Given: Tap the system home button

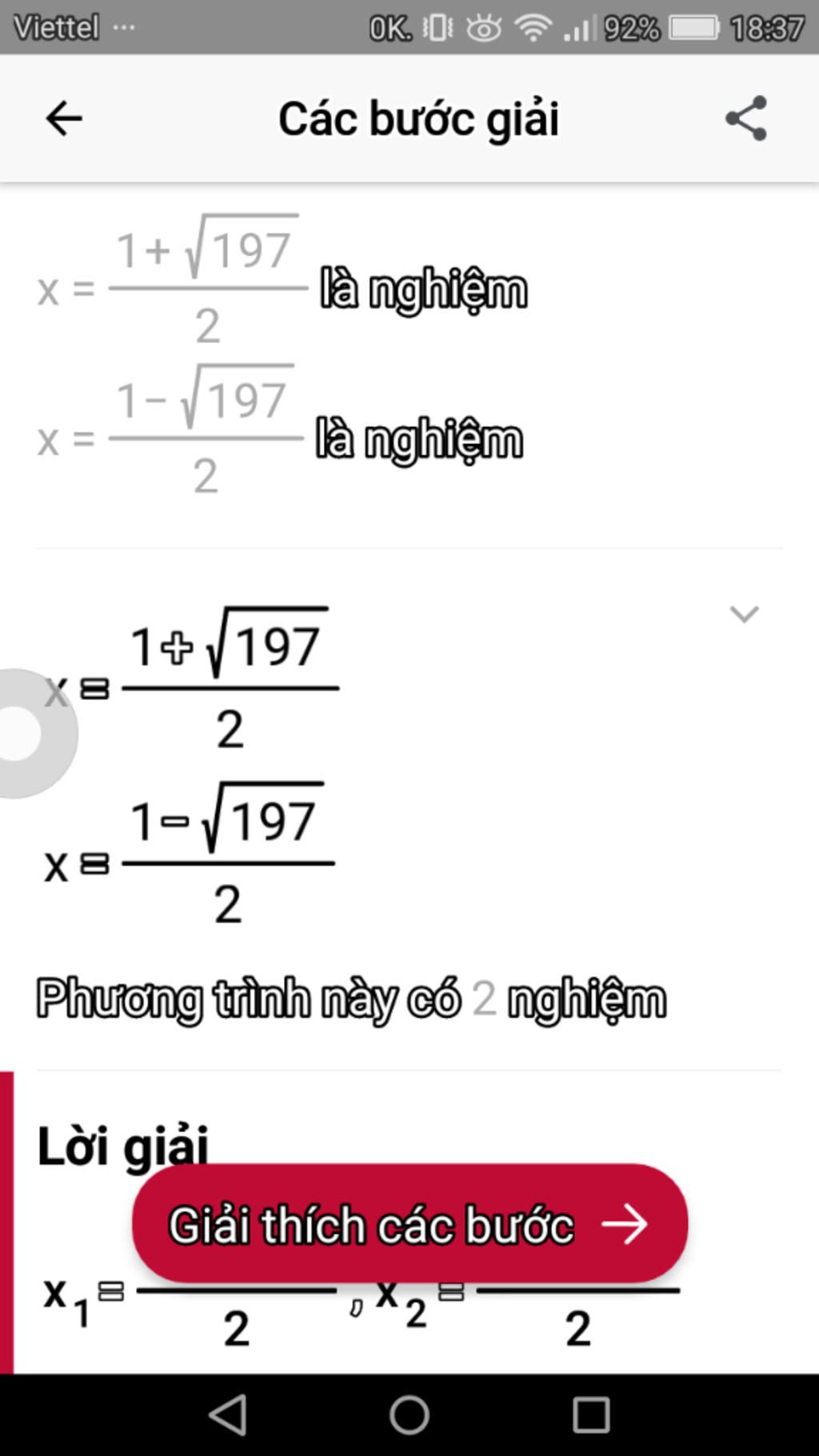Looking at the screenshot, I should click(x=409, y=1414).
